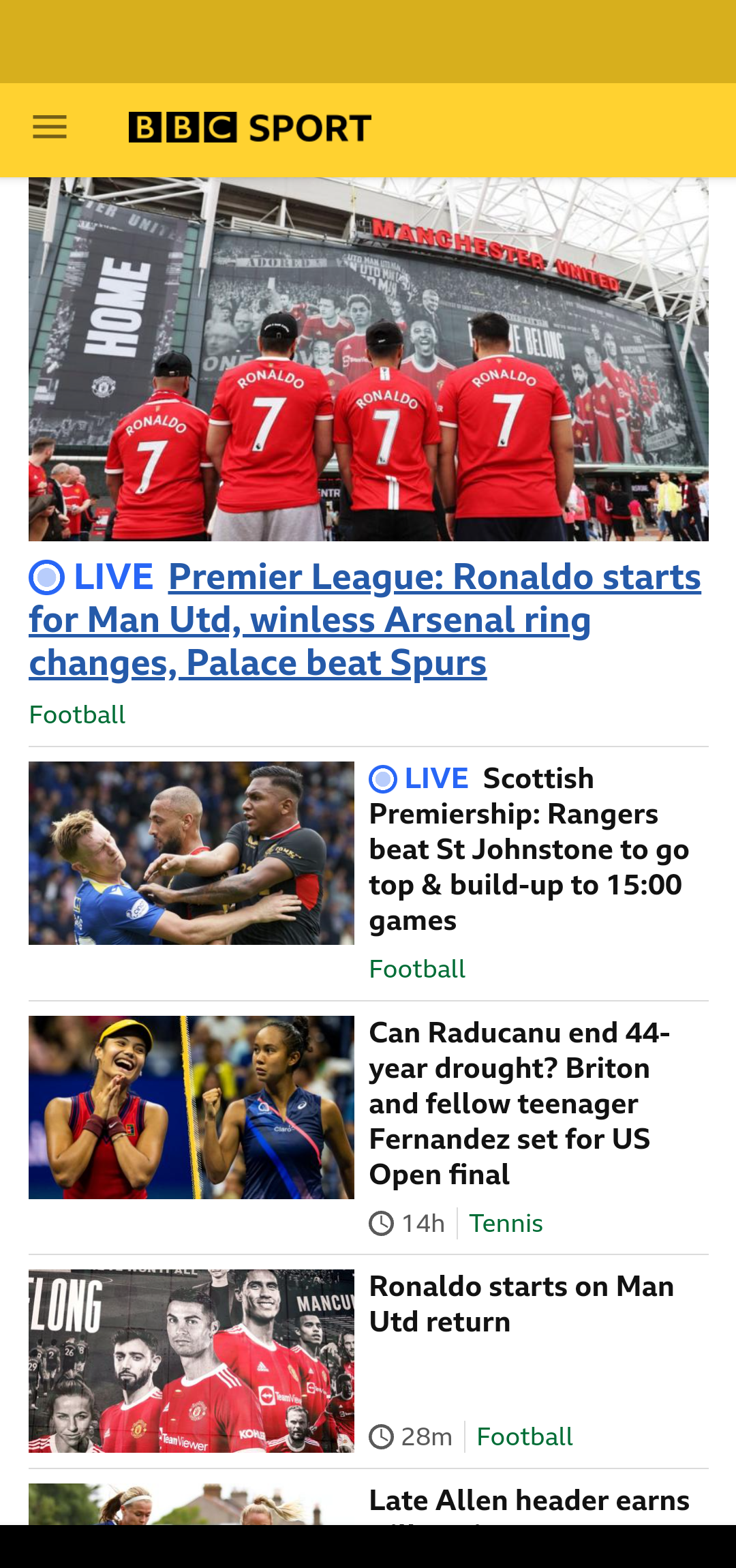
Task: Read live Scottish Premiership Rangers story
Action: (x=528, y=849)
